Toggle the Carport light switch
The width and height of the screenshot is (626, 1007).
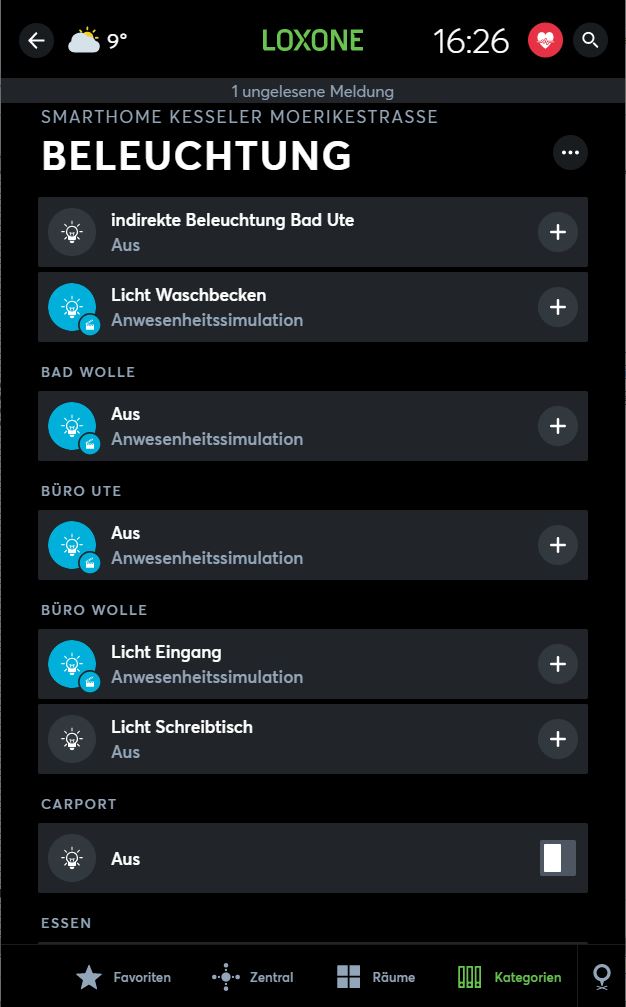(x=558, y=858)
